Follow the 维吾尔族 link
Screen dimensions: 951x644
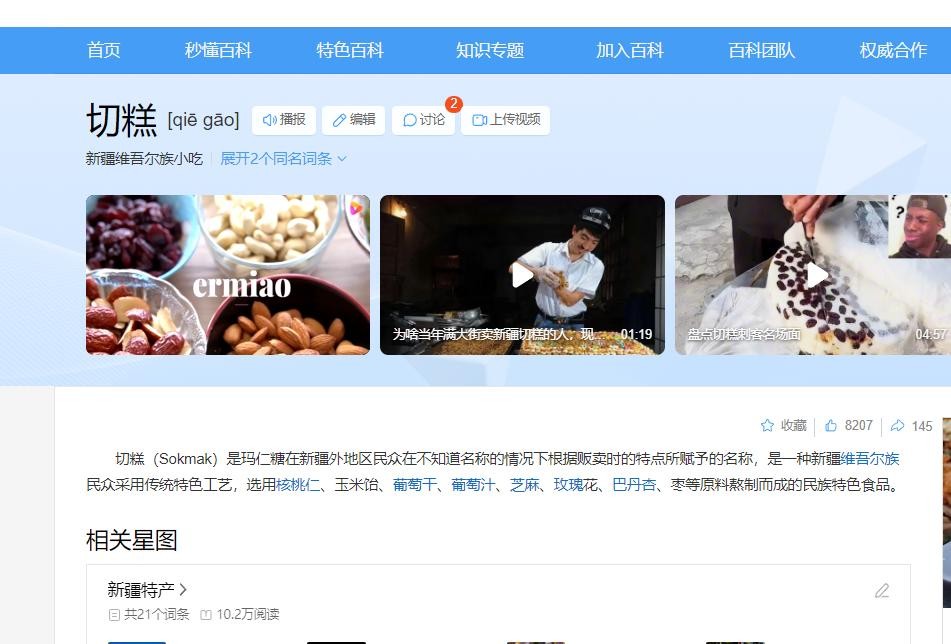point(869,459)
